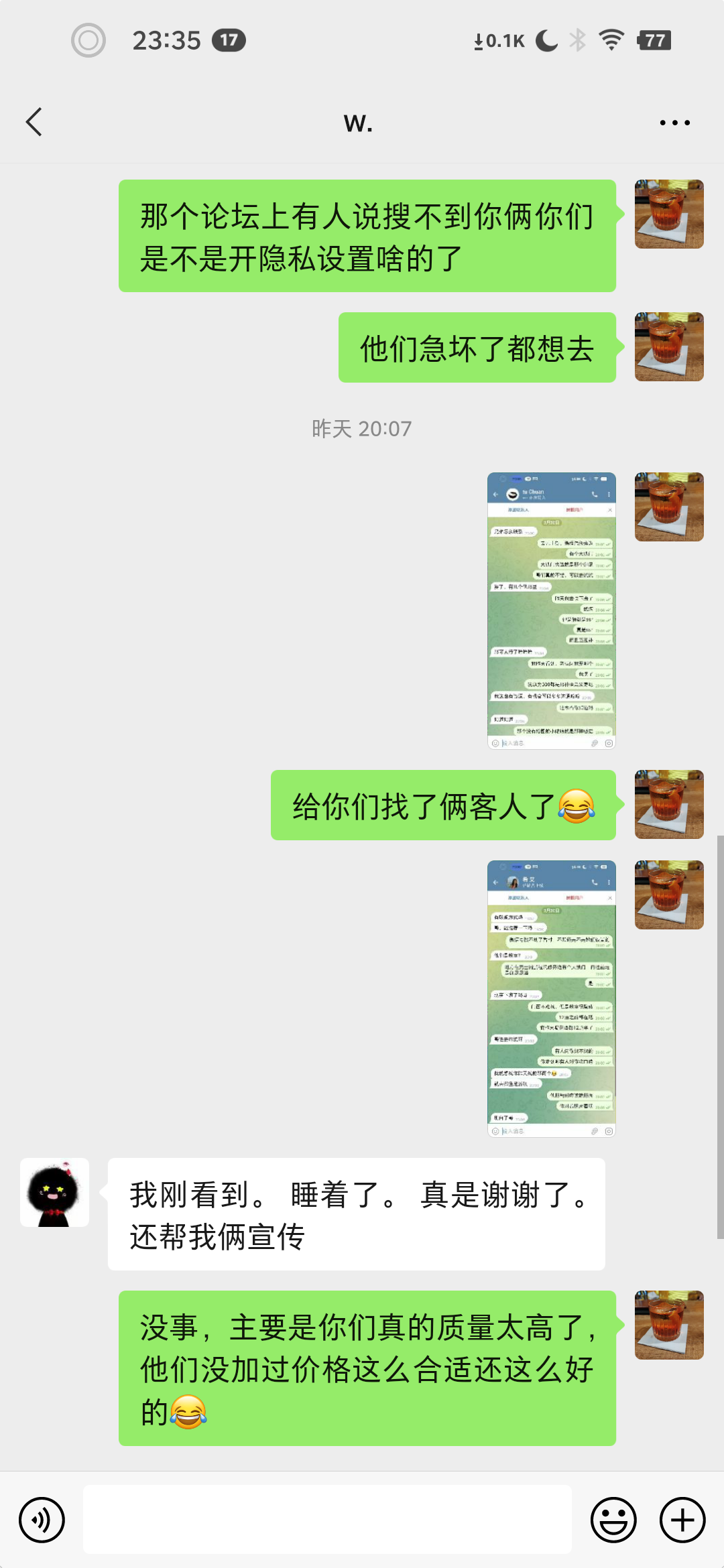View the second shared screenshot image
This screenshot has width=724, height=1568.
[551, 998]
